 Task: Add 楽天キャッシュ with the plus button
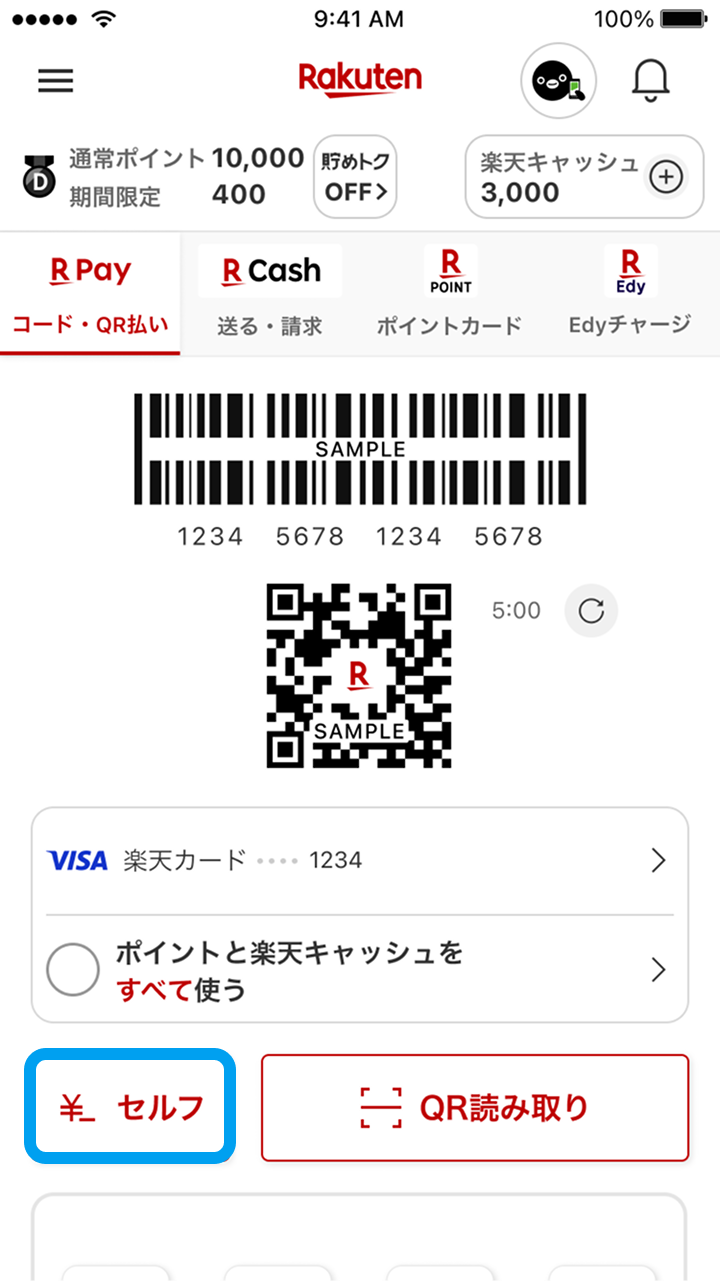tap(666, 178)
